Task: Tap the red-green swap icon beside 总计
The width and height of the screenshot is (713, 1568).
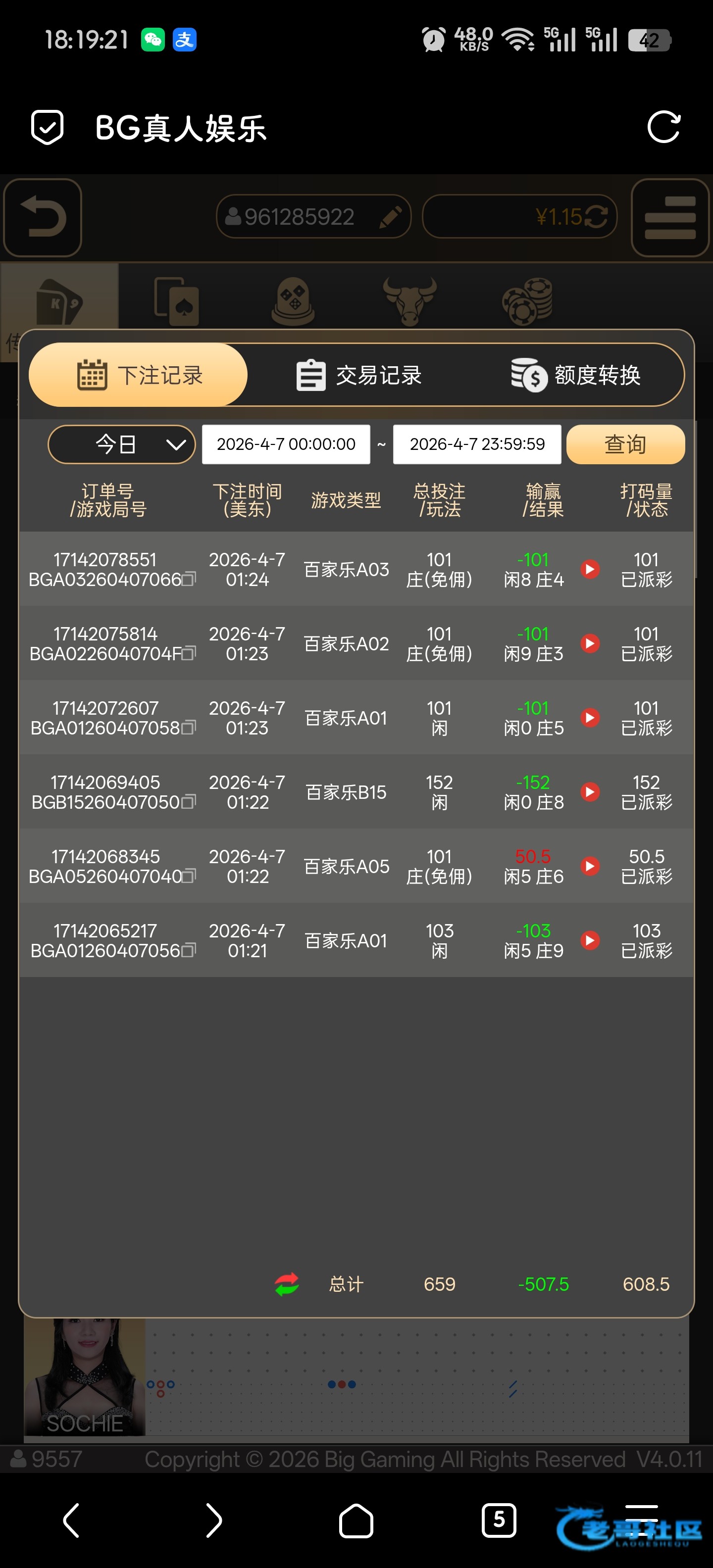Action: 287,1284
